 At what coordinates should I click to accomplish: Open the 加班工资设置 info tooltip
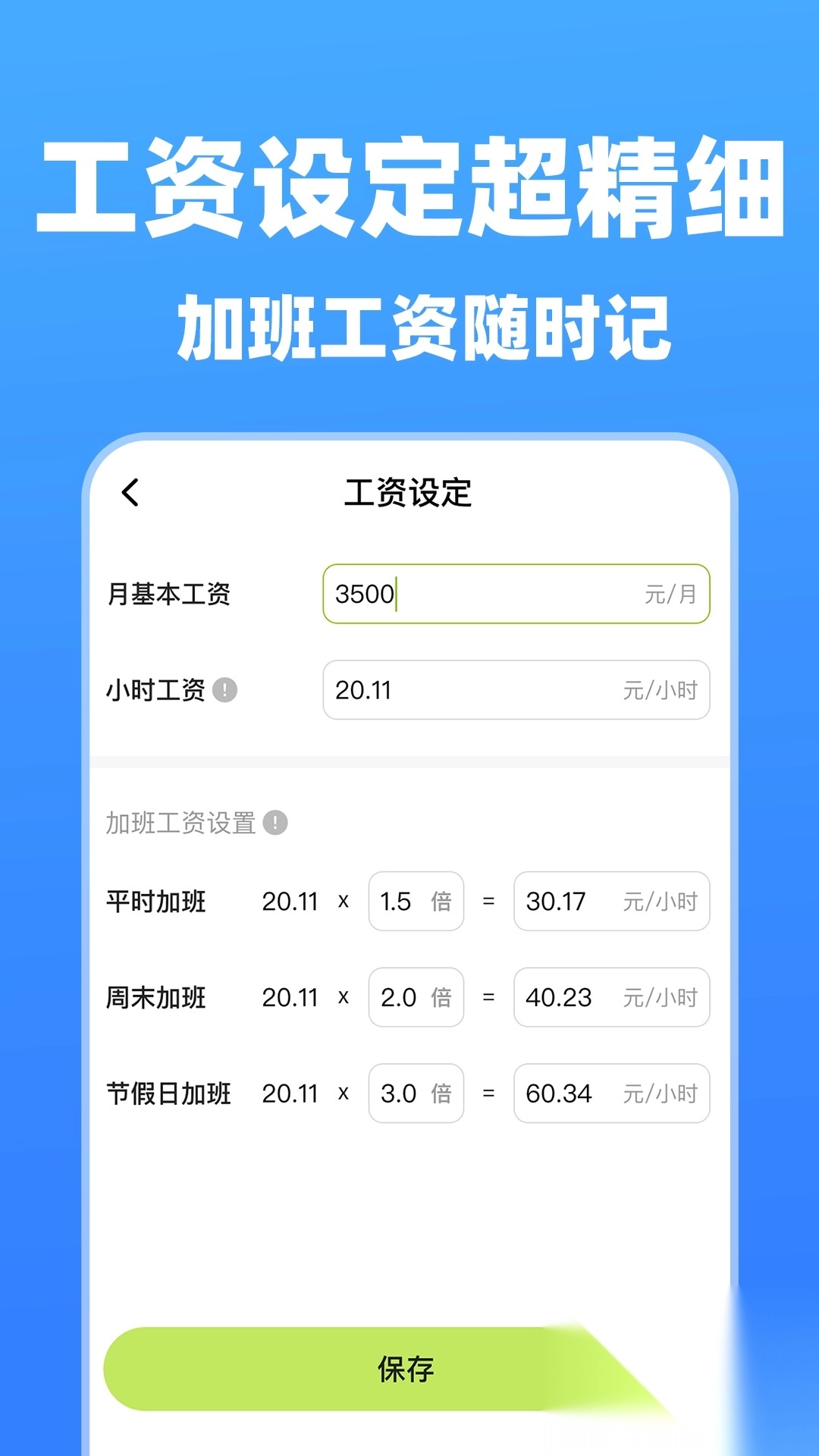[x=275, y=824]
